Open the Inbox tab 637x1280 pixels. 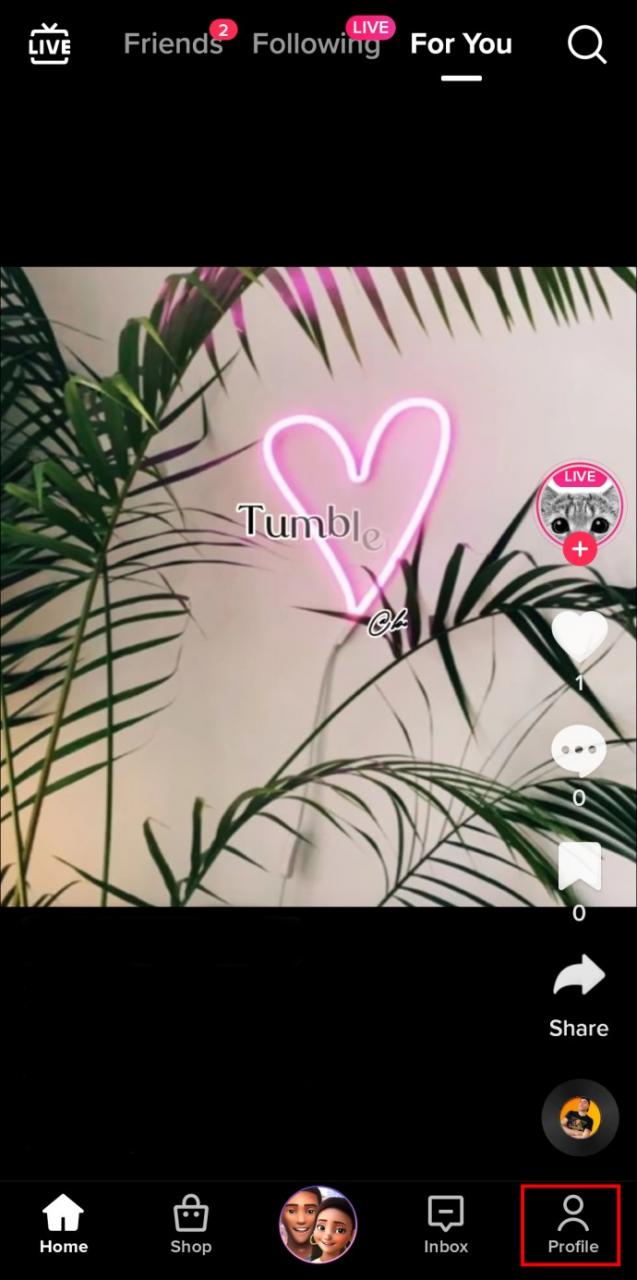point(445,1225)
